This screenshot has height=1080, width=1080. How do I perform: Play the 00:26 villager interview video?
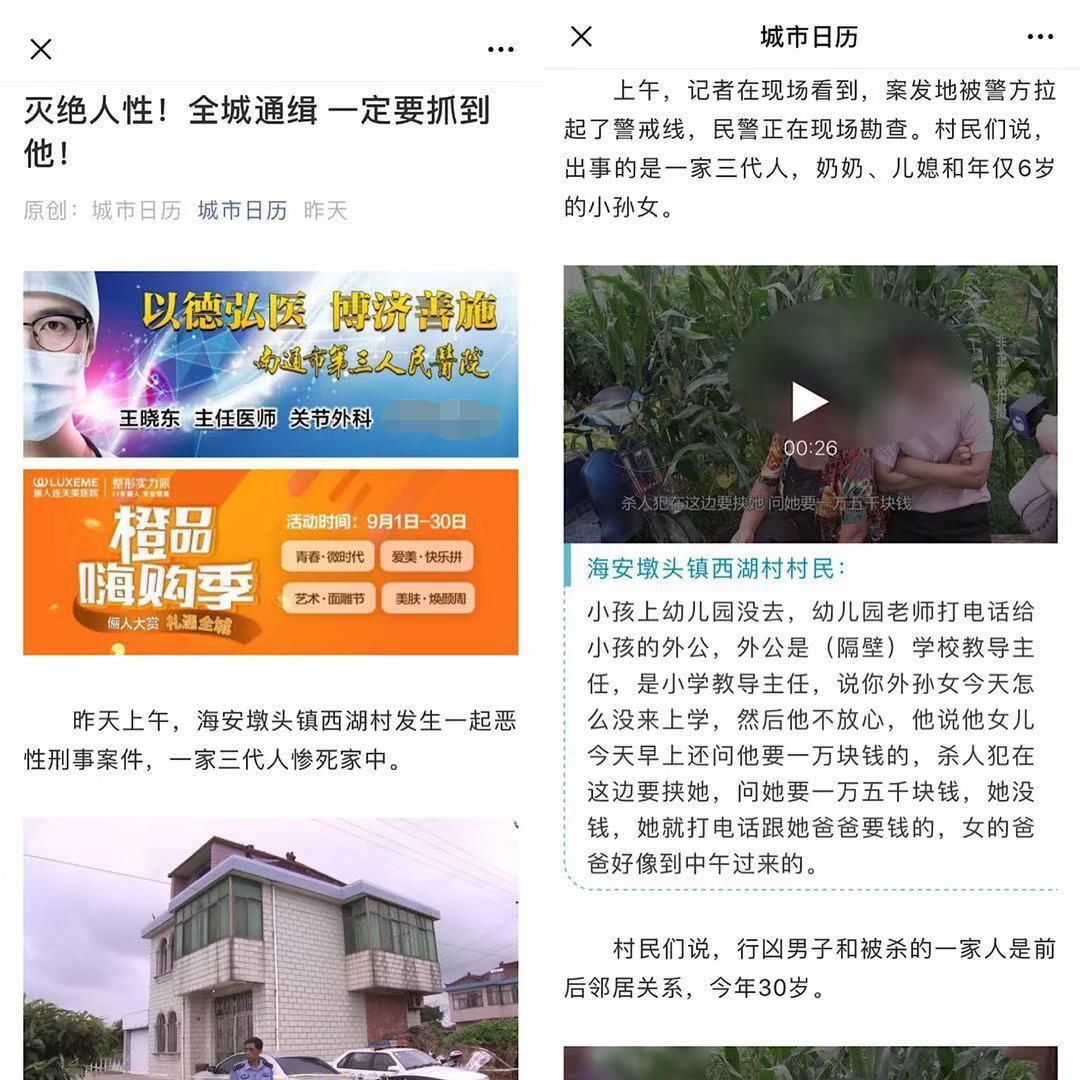[809, 402]
